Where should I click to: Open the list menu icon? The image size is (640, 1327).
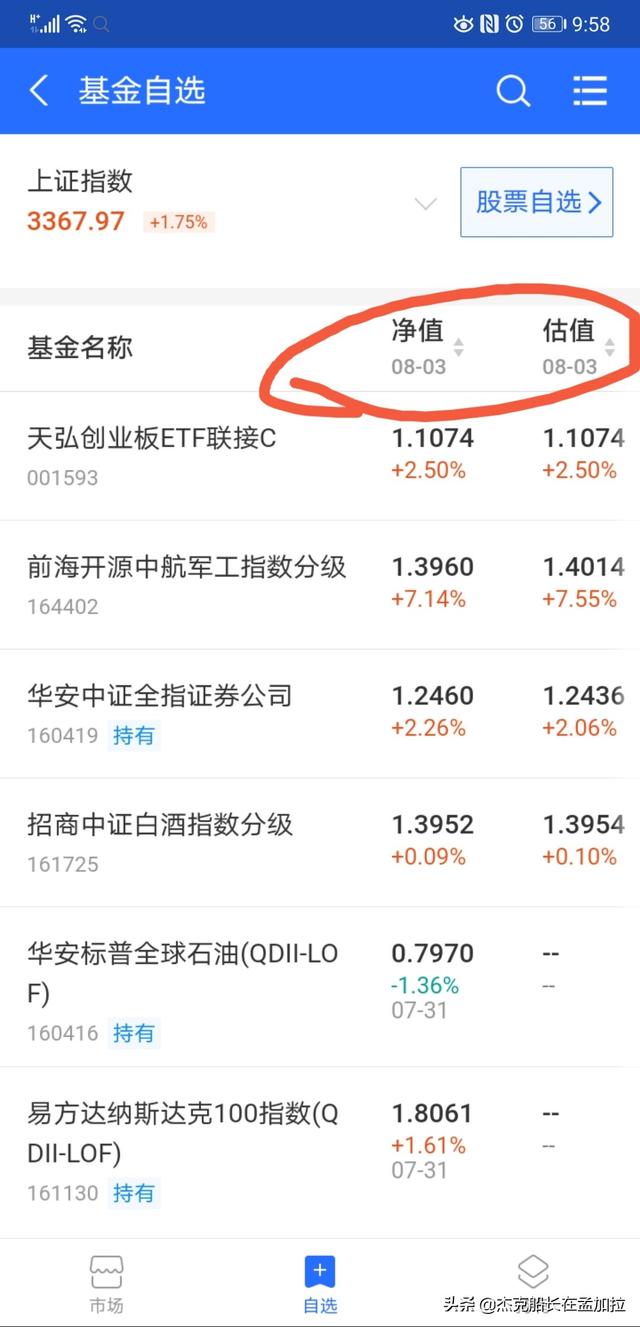coord(590,91)
